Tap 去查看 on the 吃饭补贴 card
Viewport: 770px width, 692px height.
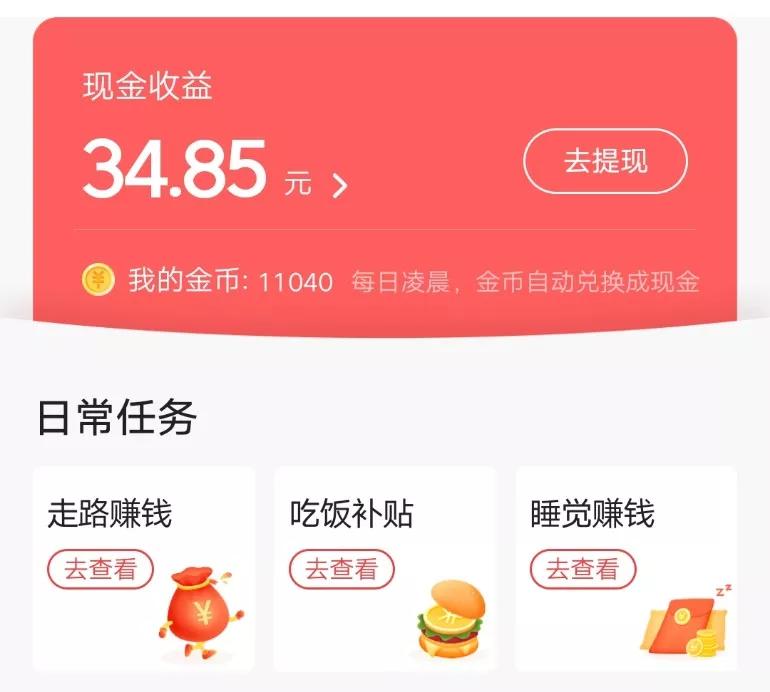tap(342, 569)
